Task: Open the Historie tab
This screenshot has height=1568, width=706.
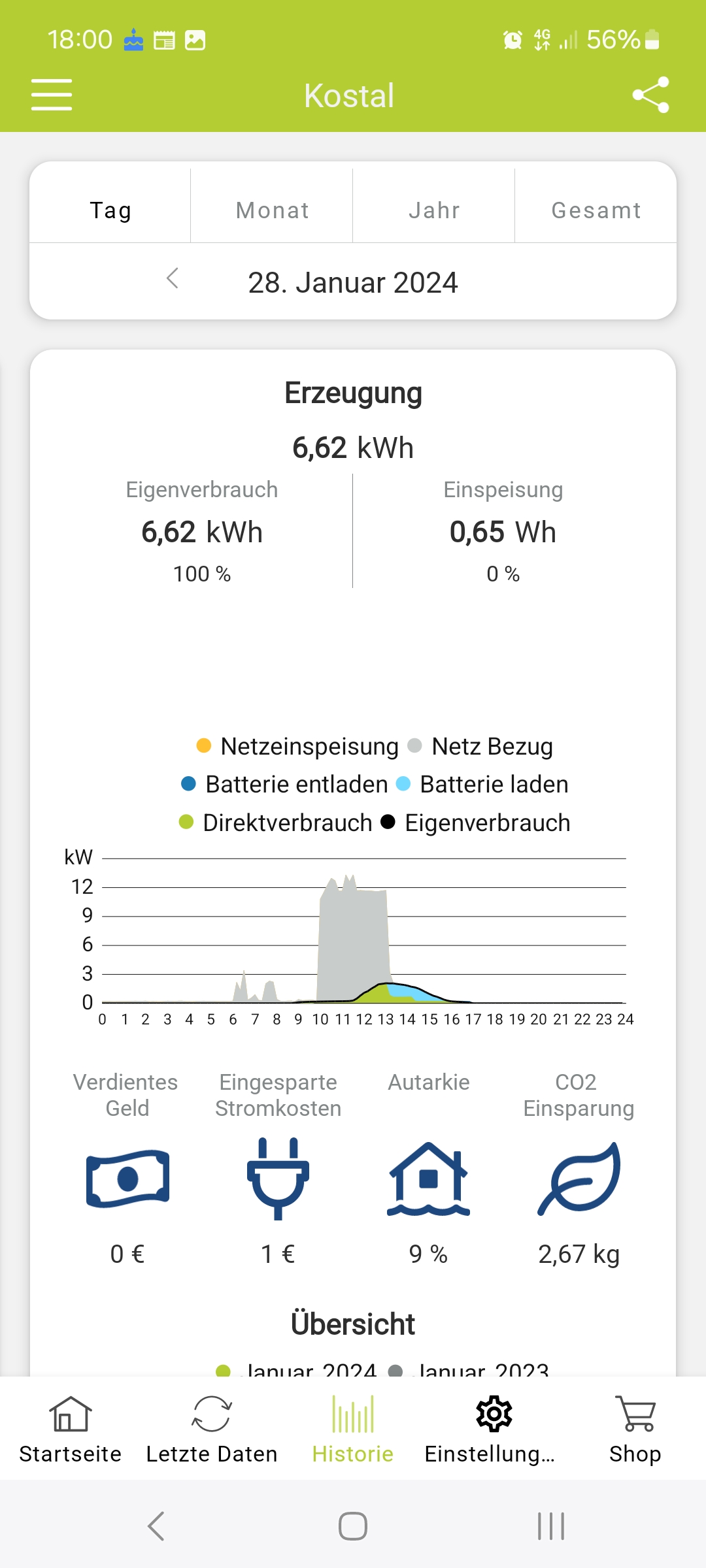Action: click(x=353, y=1429)
